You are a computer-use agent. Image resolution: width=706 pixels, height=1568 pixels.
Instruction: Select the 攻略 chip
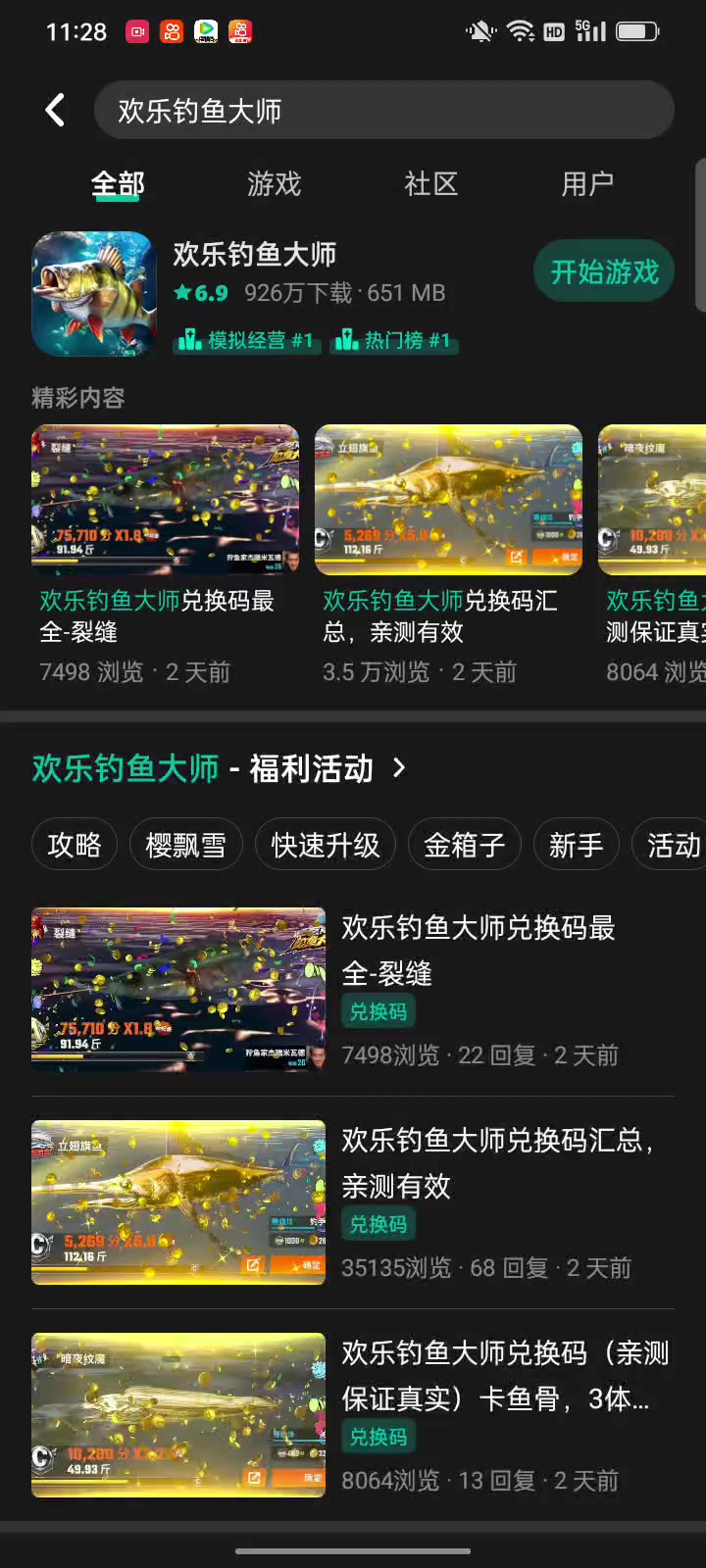[75, 844]
